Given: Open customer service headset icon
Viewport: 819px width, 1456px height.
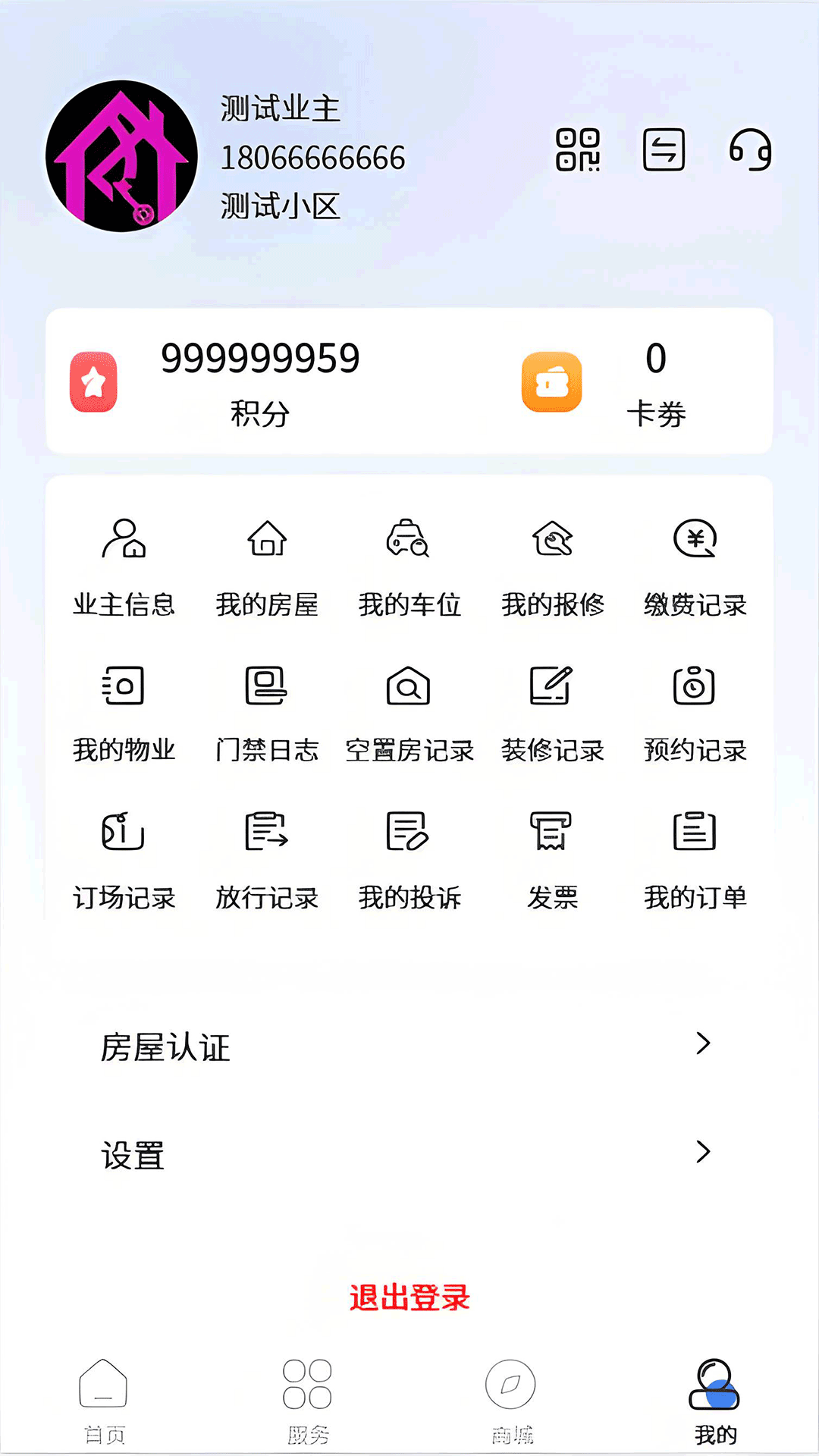Looking at the screenshot, I should (x=752, y=152).
